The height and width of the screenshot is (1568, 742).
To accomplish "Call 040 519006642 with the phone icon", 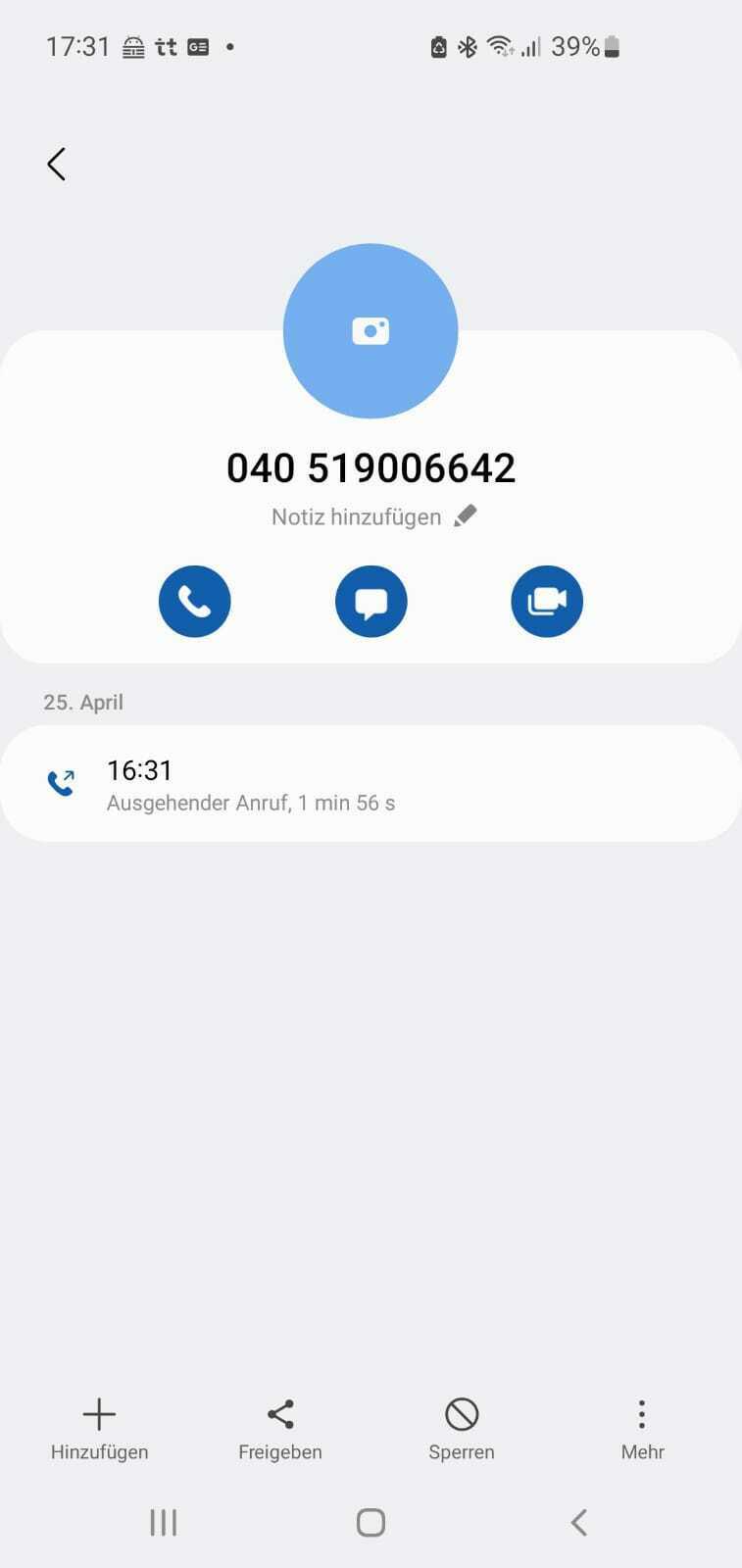I will click(194, 601).
